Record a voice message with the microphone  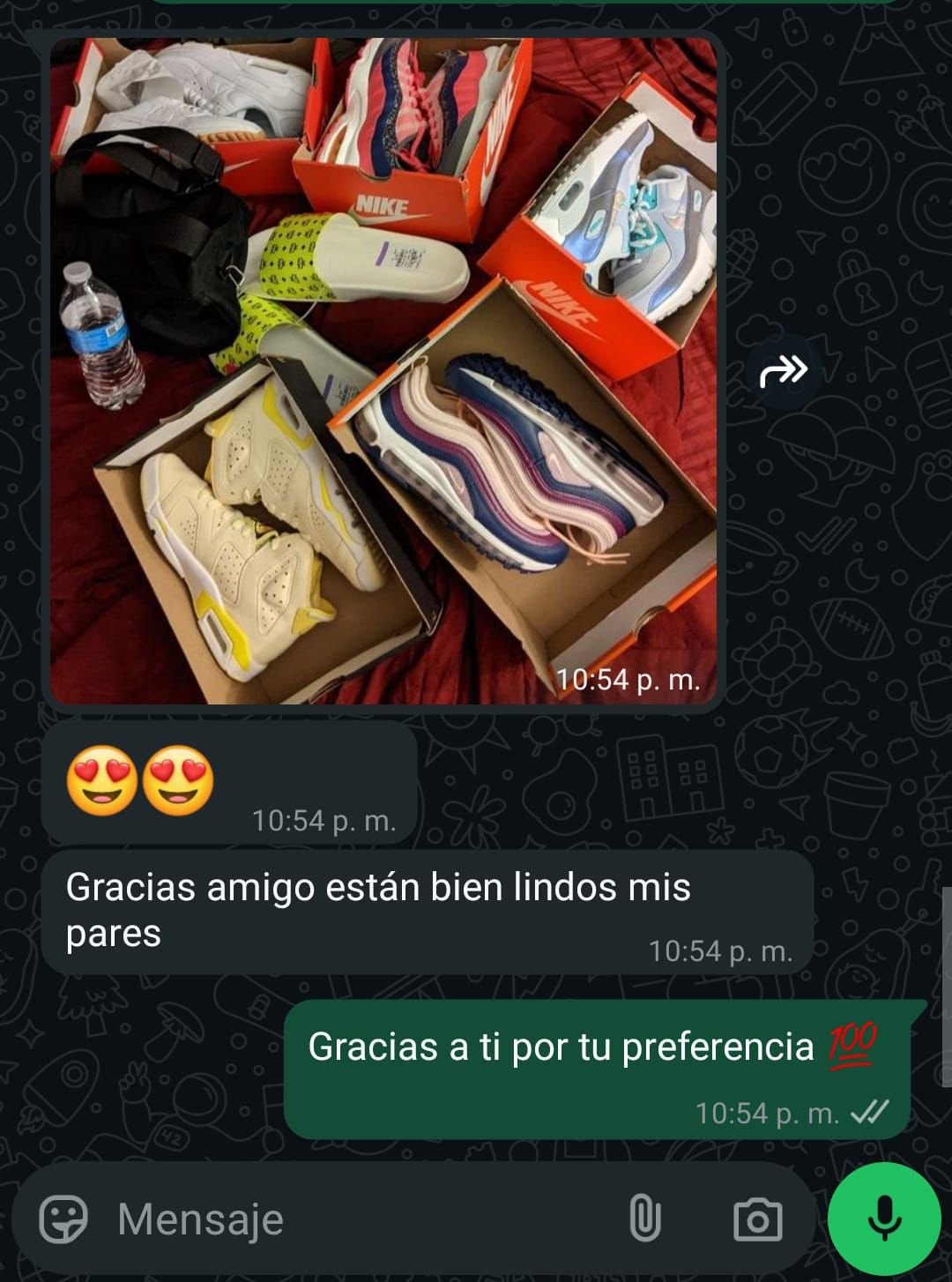[884, 1219]
